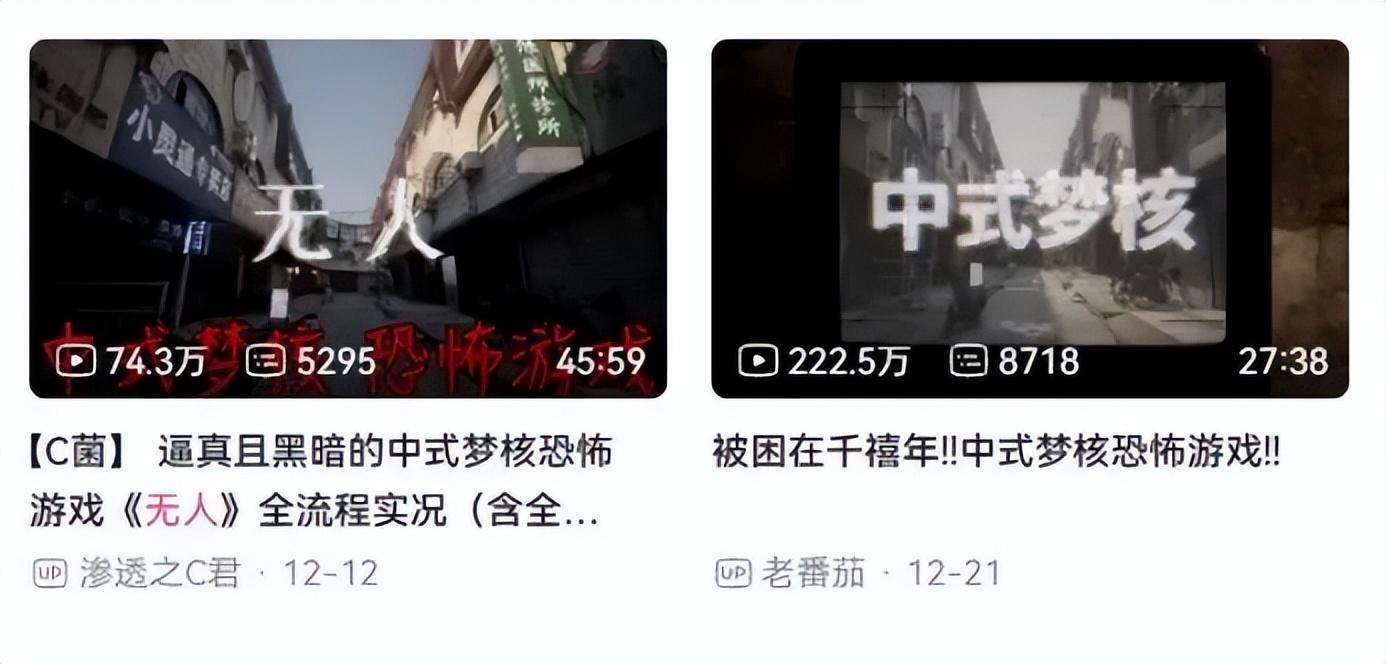Visit uploader 老番茄's profile
This screenshot has height=664, width=1386.
click(813, 573)
